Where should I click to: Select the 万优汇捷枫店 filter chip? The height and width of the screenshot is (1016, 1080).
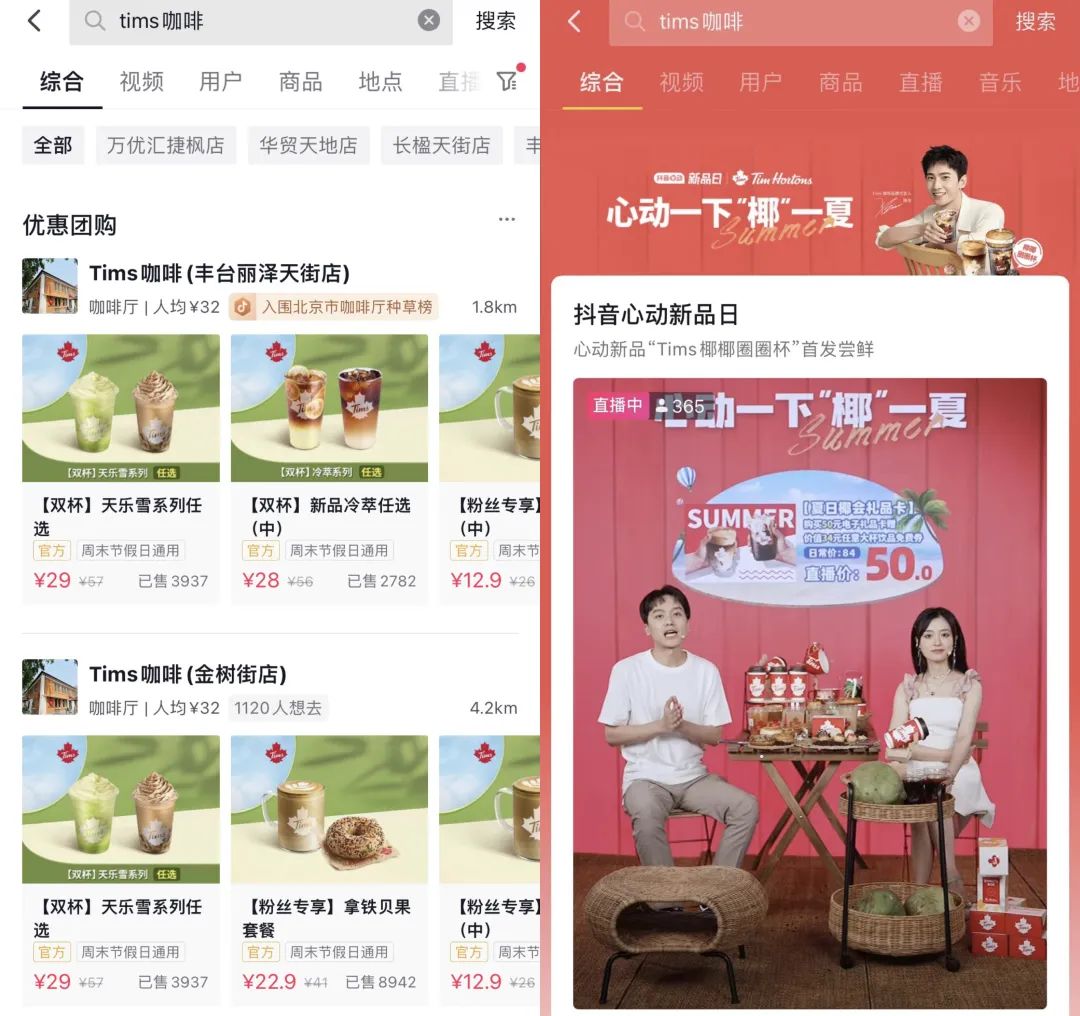pos(166,145)
